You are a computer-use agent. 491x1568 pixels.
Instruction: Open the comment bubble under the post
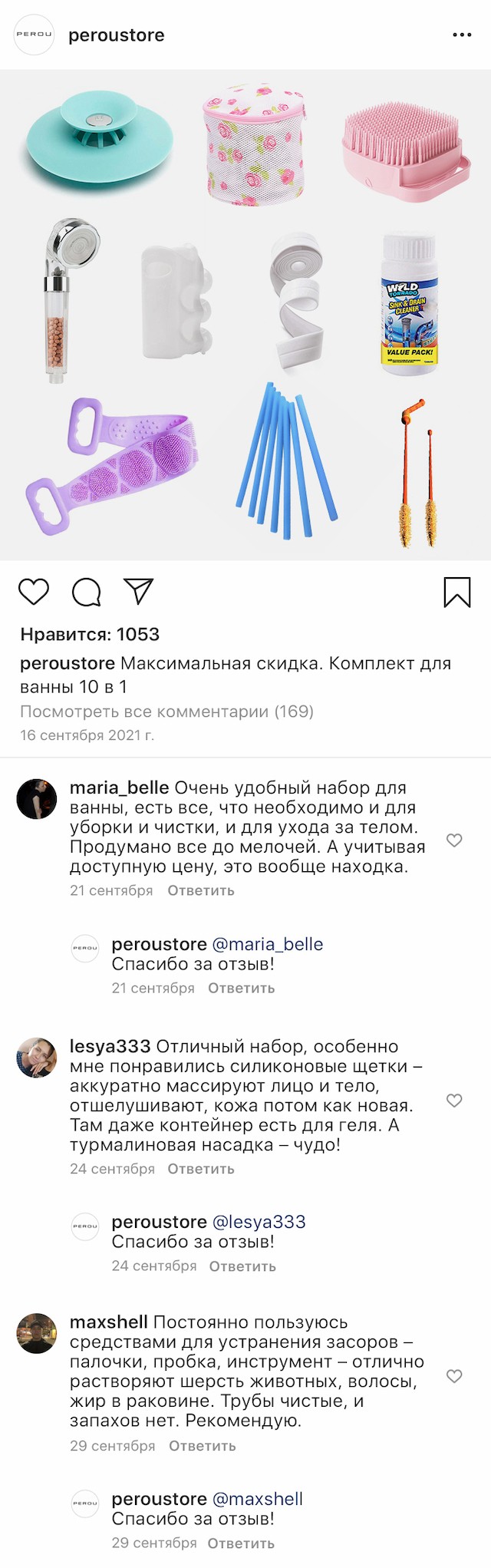tap(86, 592)
